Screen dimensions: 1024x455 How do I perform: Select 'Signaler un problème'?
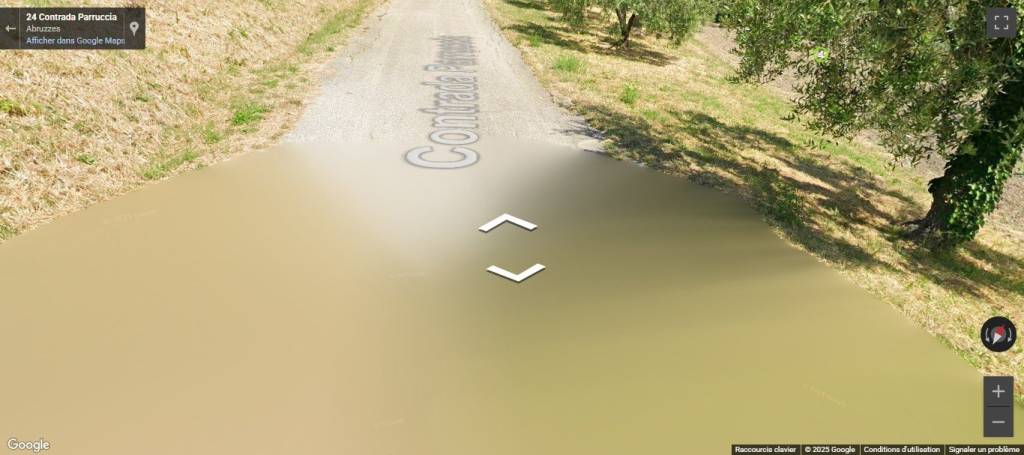point(983,450)
